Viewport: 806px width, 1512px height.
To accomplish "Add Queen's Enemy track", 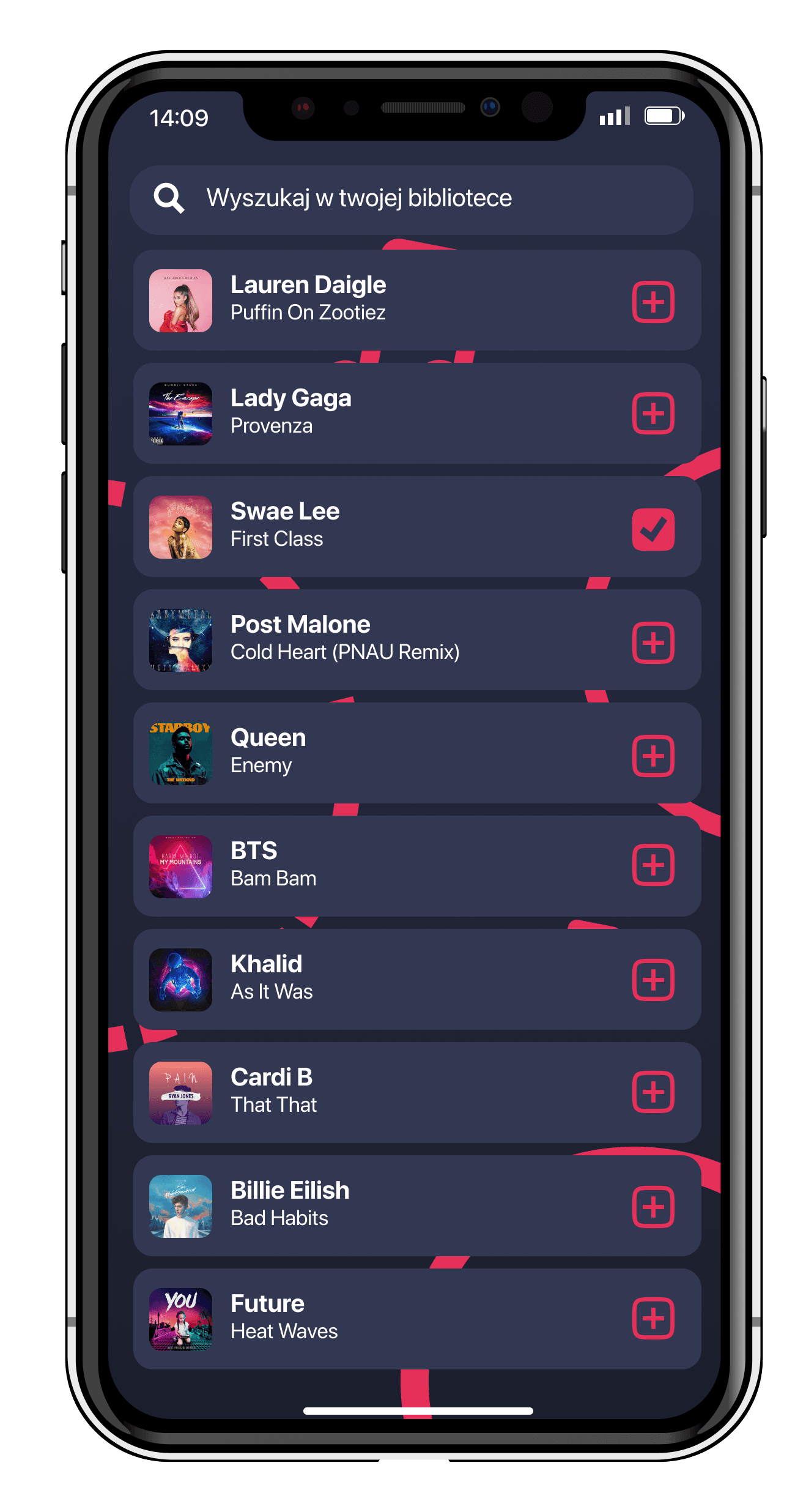I will tap(653, 756).
